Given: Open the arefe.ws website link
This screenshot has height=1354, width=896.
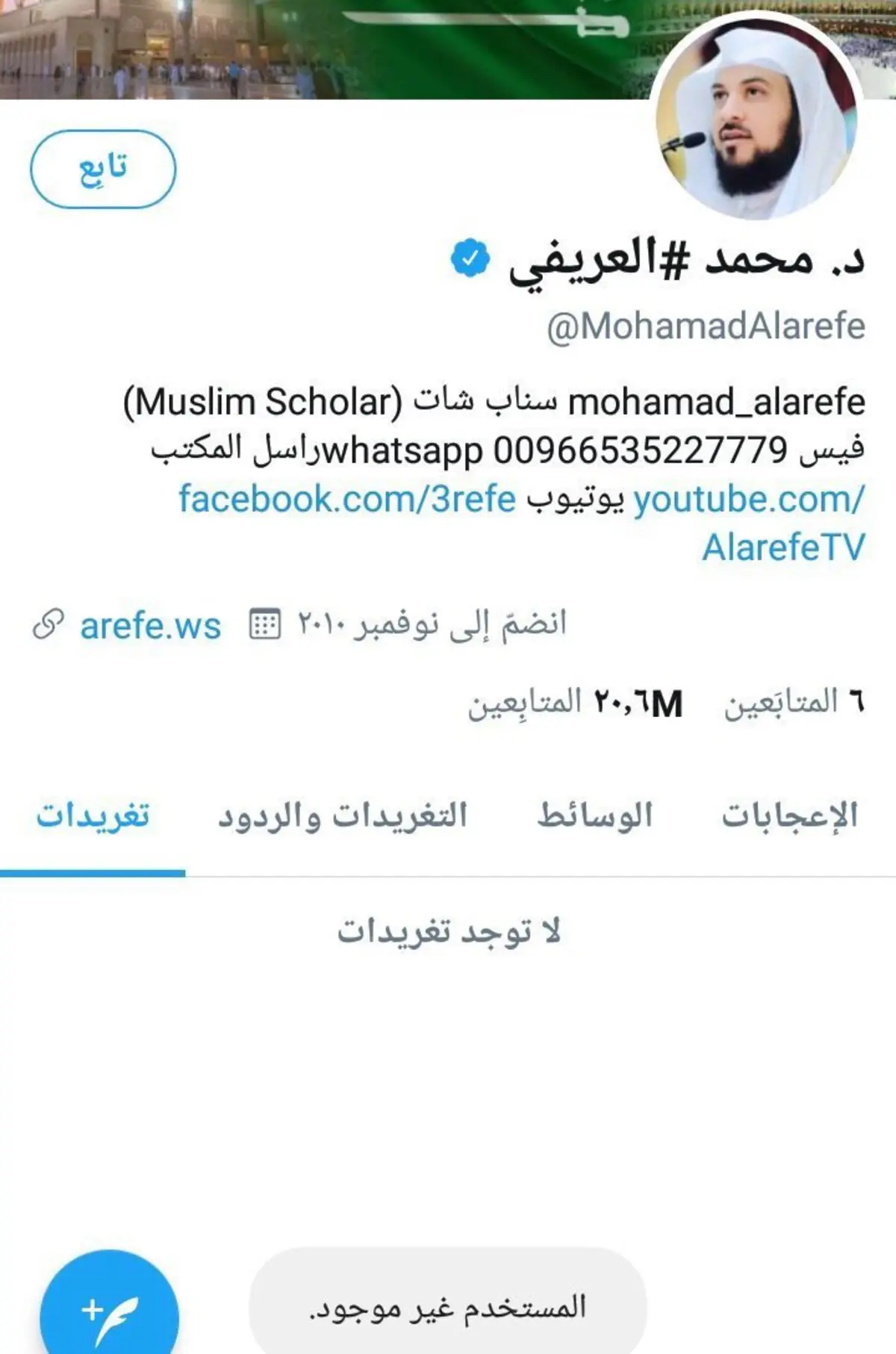Looking at the screenshot, I should pos(149,626).
